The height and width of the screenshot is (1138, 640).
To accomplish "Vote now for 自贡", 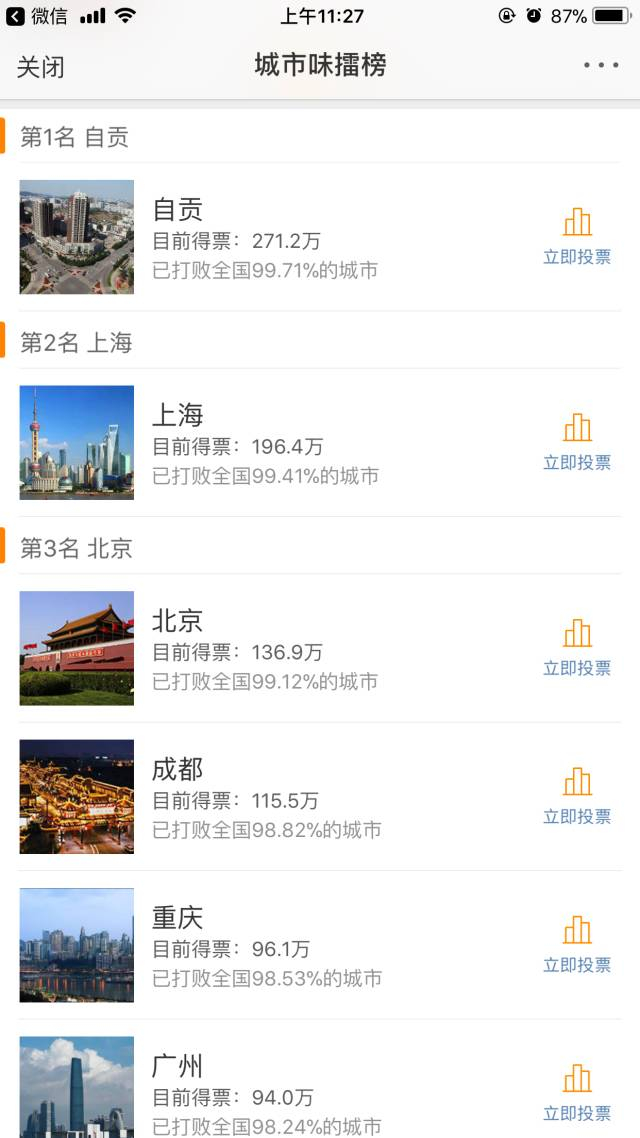I will tap(577, 237).
